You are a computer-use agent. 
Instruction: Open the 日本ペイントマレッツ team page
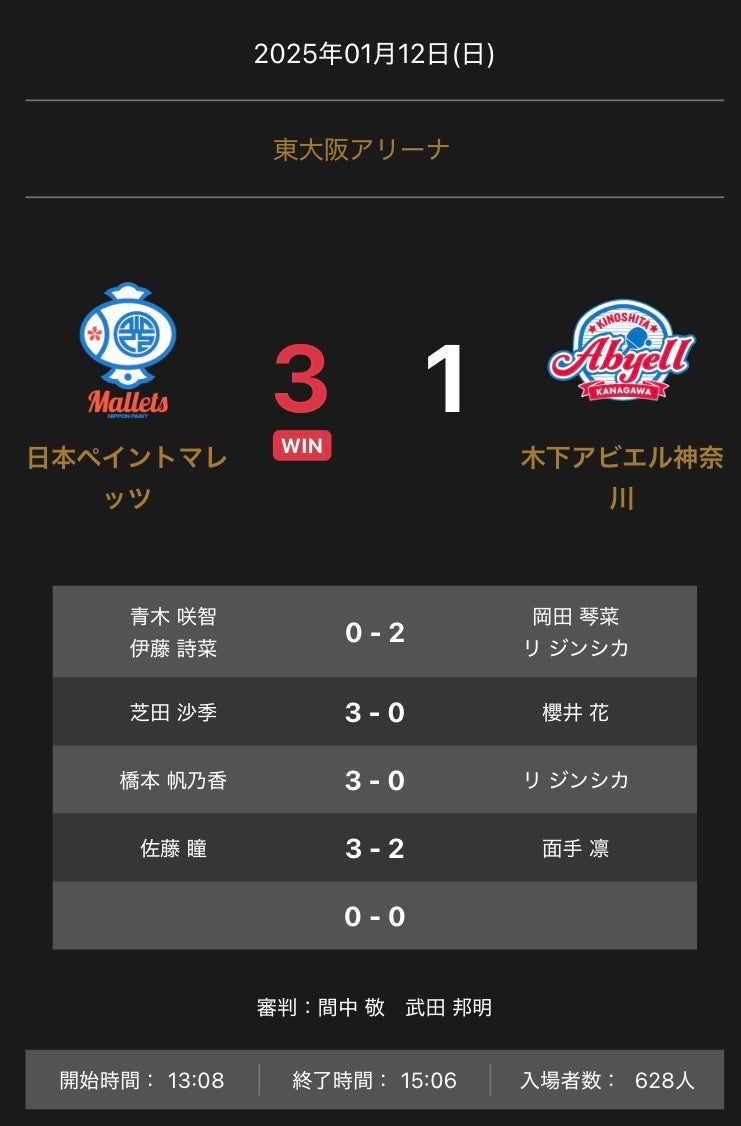click(x=127, y=477)
